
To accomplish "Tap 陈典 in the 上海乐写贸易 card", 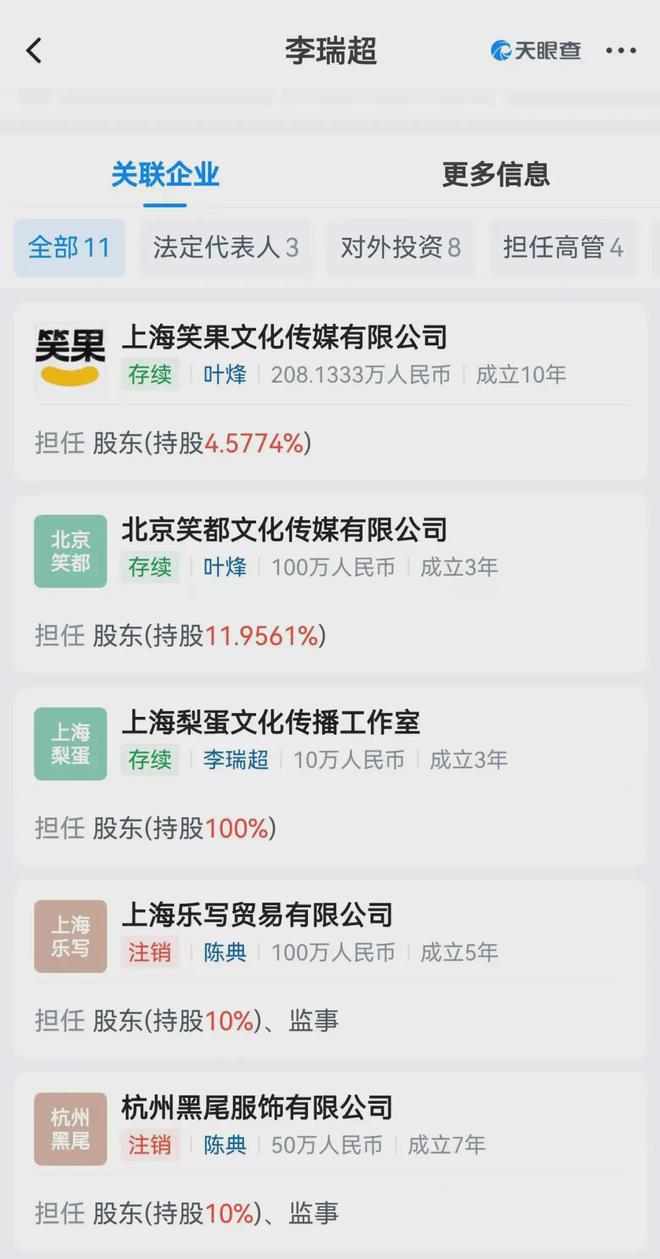I will 225,953.
